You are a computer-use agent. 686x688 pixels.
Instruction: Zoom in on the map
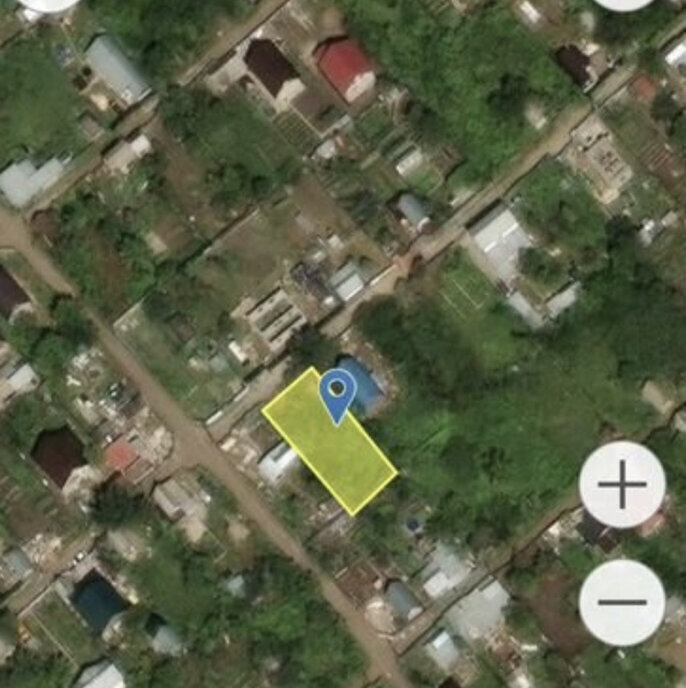(622, 485)
